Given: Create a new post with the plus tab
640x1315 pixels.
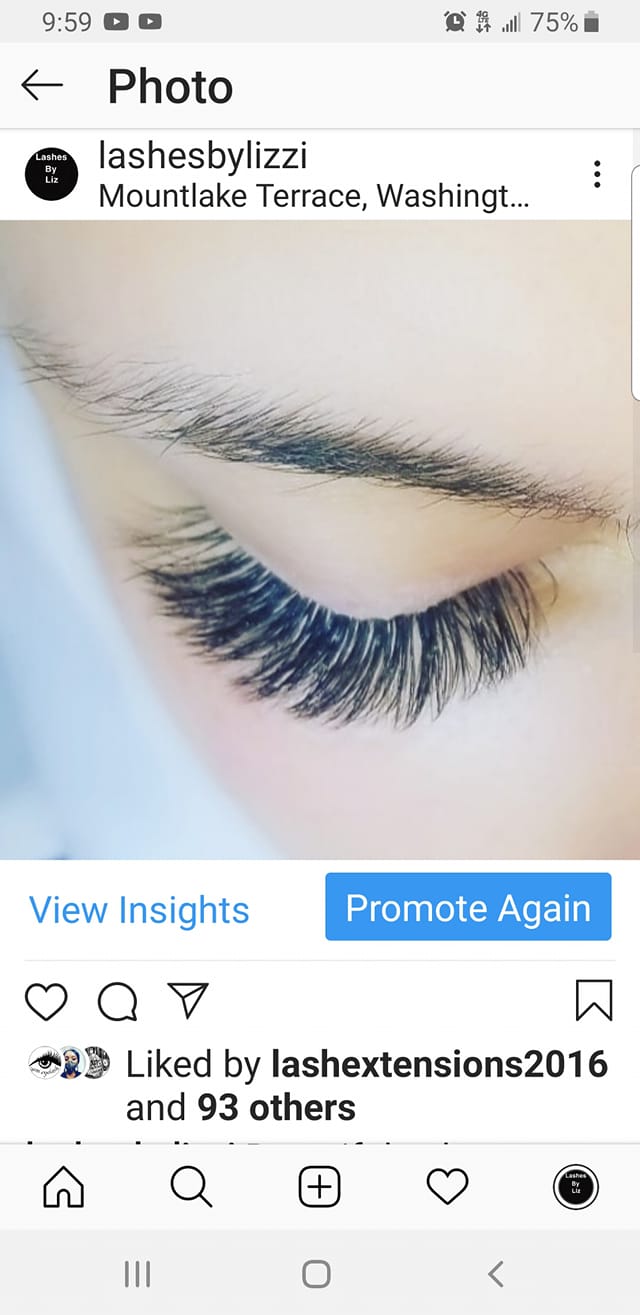Looking at the screenshot, I should (319, 1187).
